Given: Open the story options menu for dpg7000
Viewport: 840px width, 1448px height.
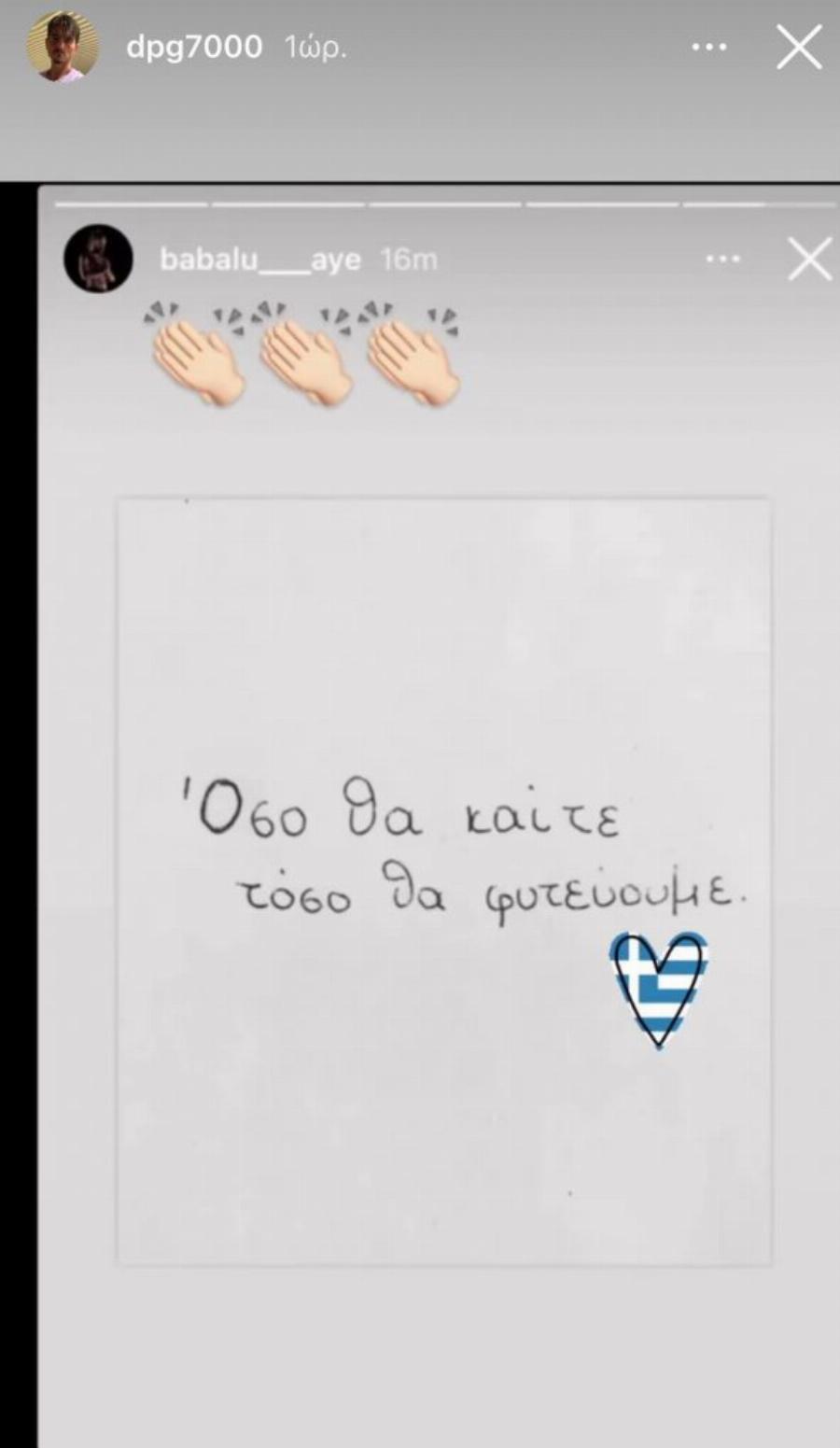Looking at the screenshot, I should click(708, 47).
